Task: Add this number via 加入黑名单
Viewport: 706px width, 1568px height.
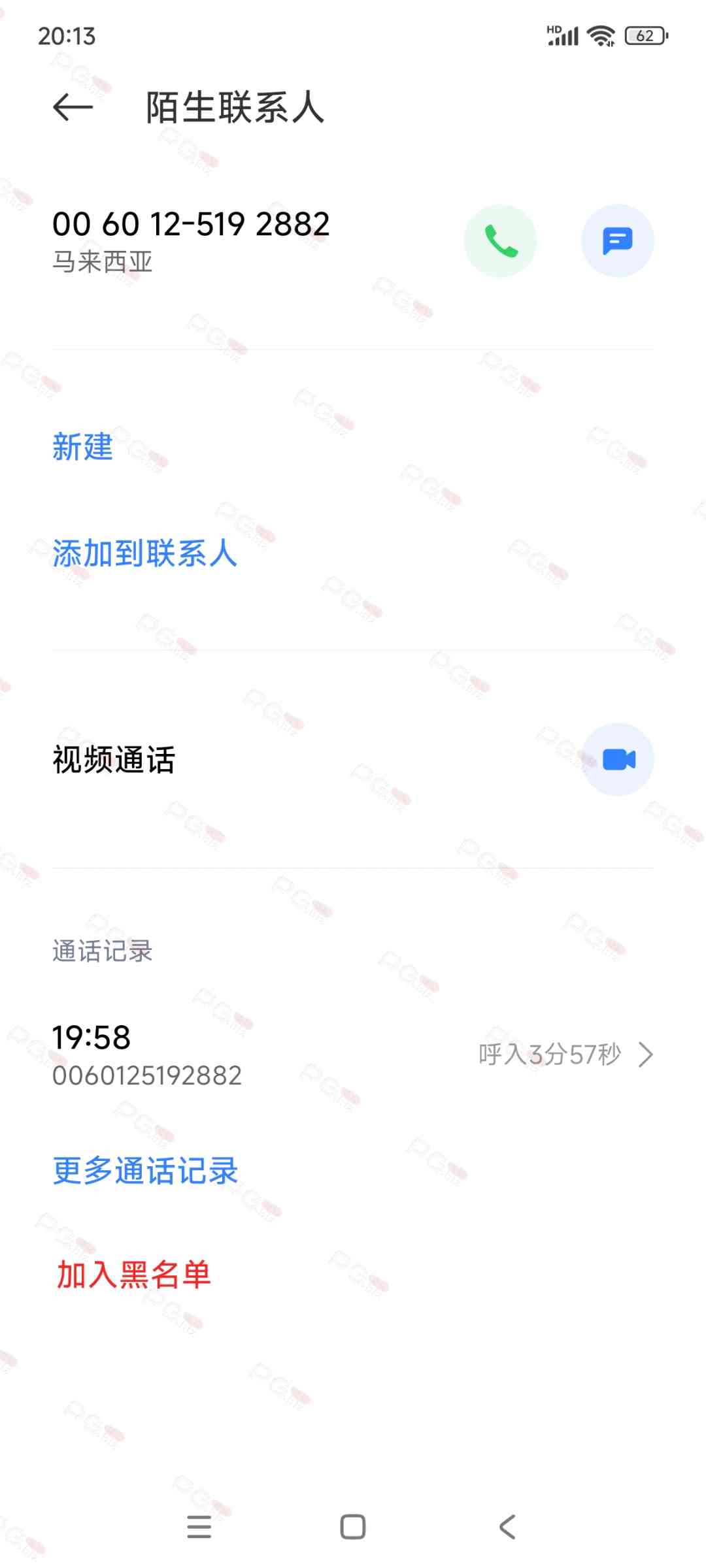Action: click(134, 1275)
